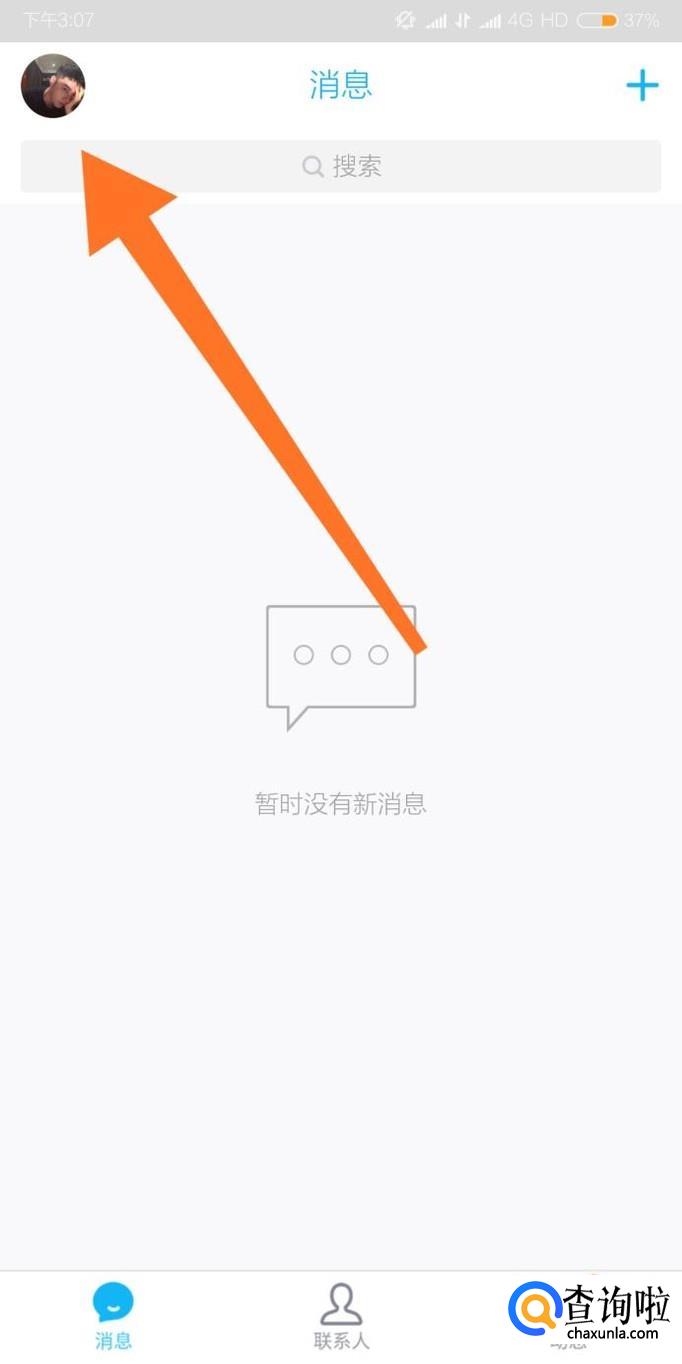This screenshot has height=1364, width=682.
Task: Switch to the 联系人 tab
Action: click(341, 1317)
